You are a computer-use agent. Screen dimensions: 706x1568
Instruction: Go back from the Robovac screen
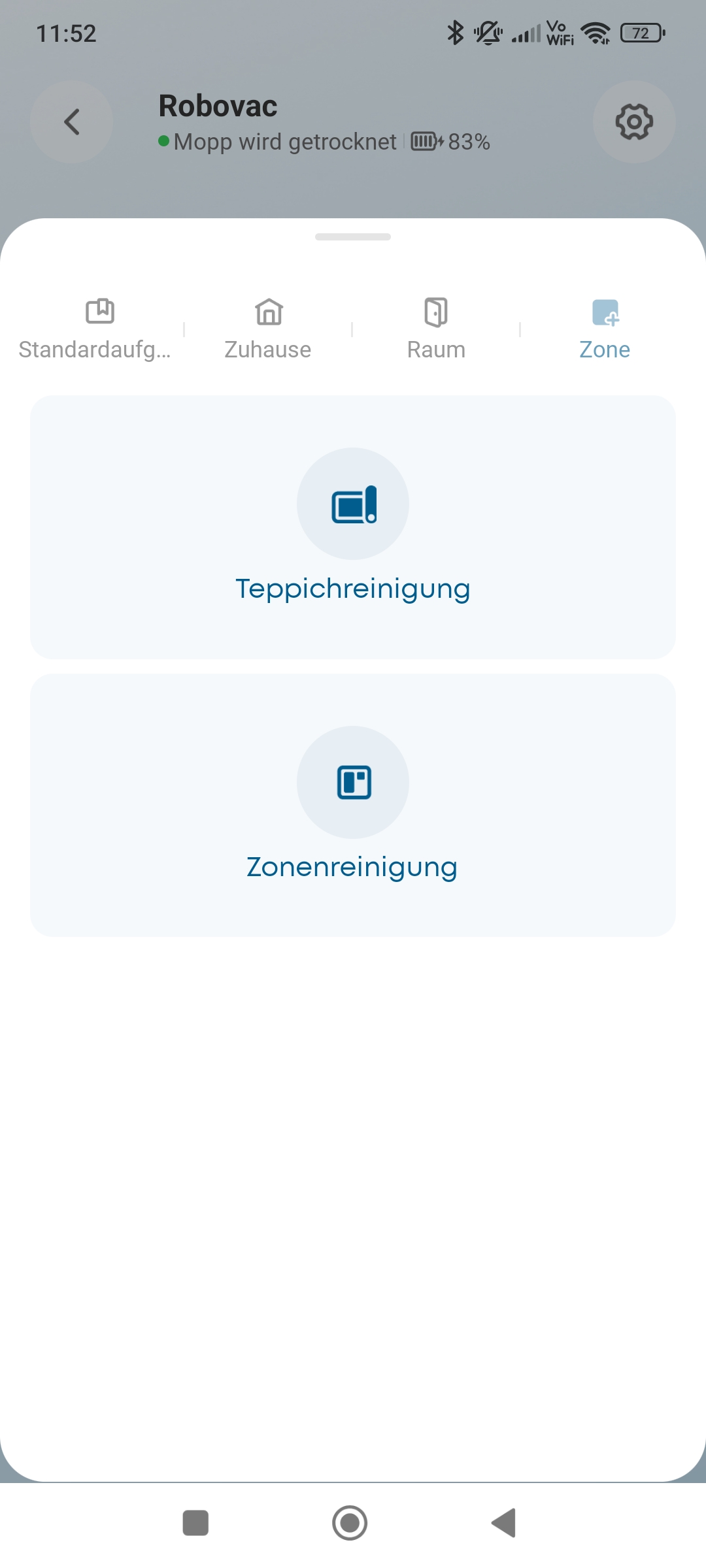(72, 122)
